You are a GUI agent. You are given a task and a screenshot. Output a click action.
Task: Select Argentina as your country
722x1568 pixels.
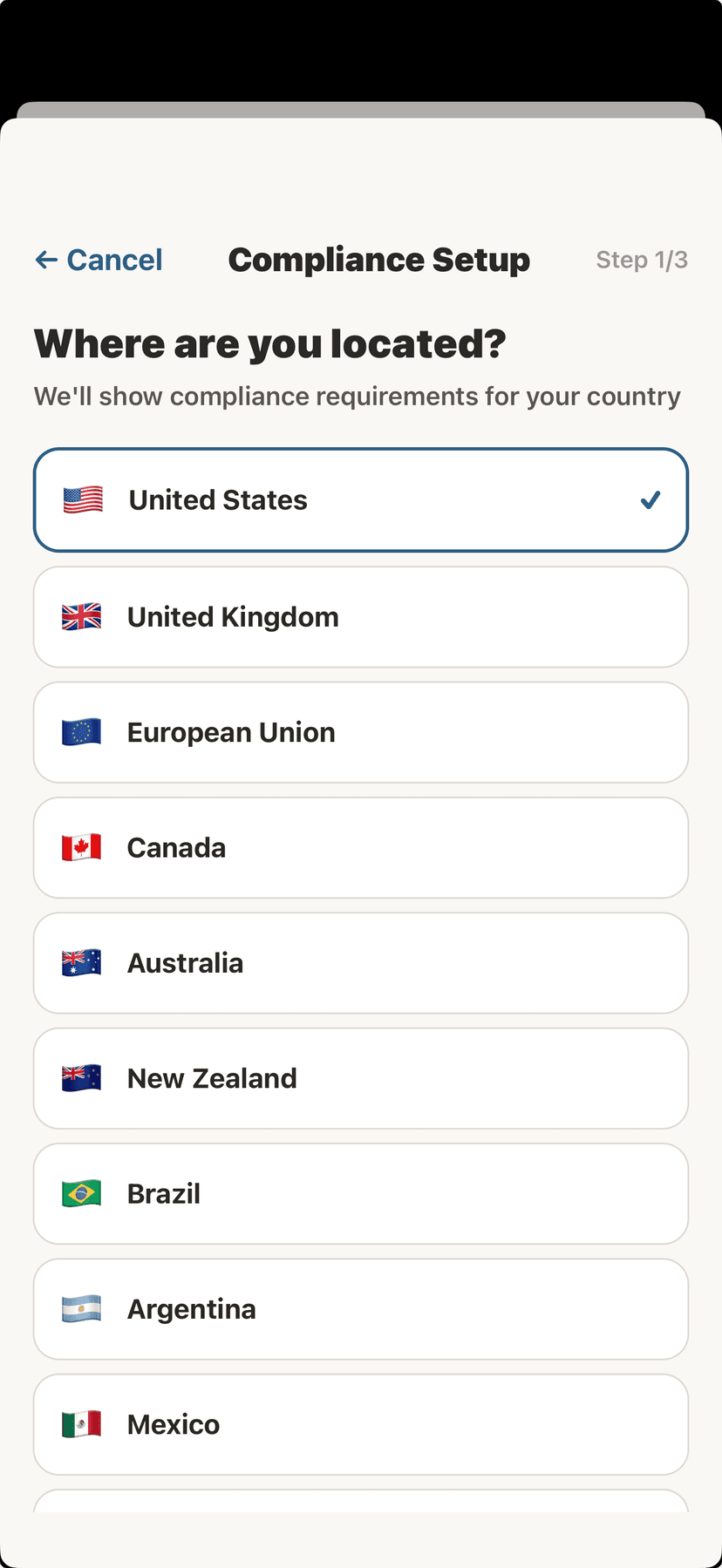(x=360, y=1308)
